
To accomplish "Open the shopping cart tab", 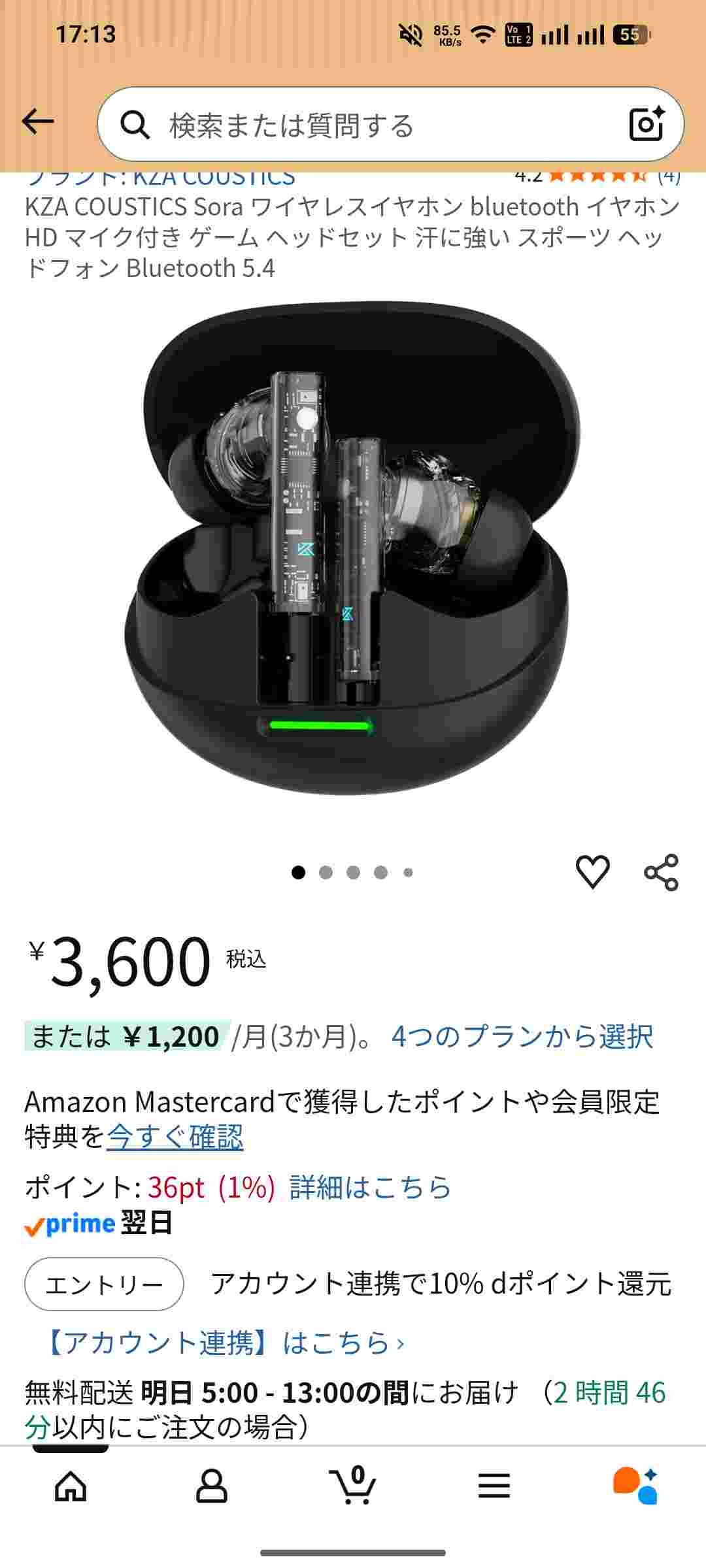I will pyautogui.click(x=353, y=1487).
